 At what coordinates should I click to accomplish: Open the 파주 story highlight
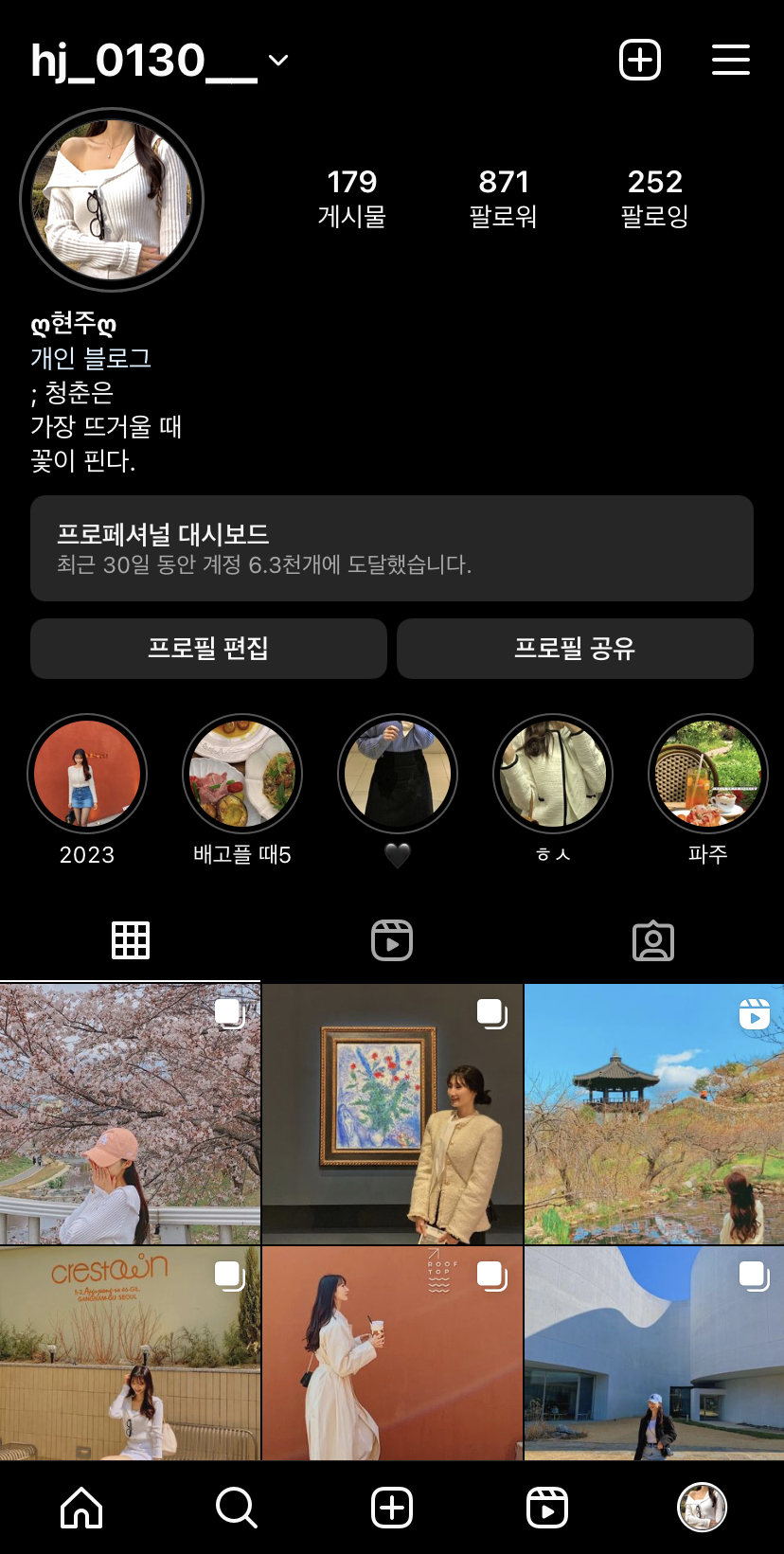click(x=708, y=774)
